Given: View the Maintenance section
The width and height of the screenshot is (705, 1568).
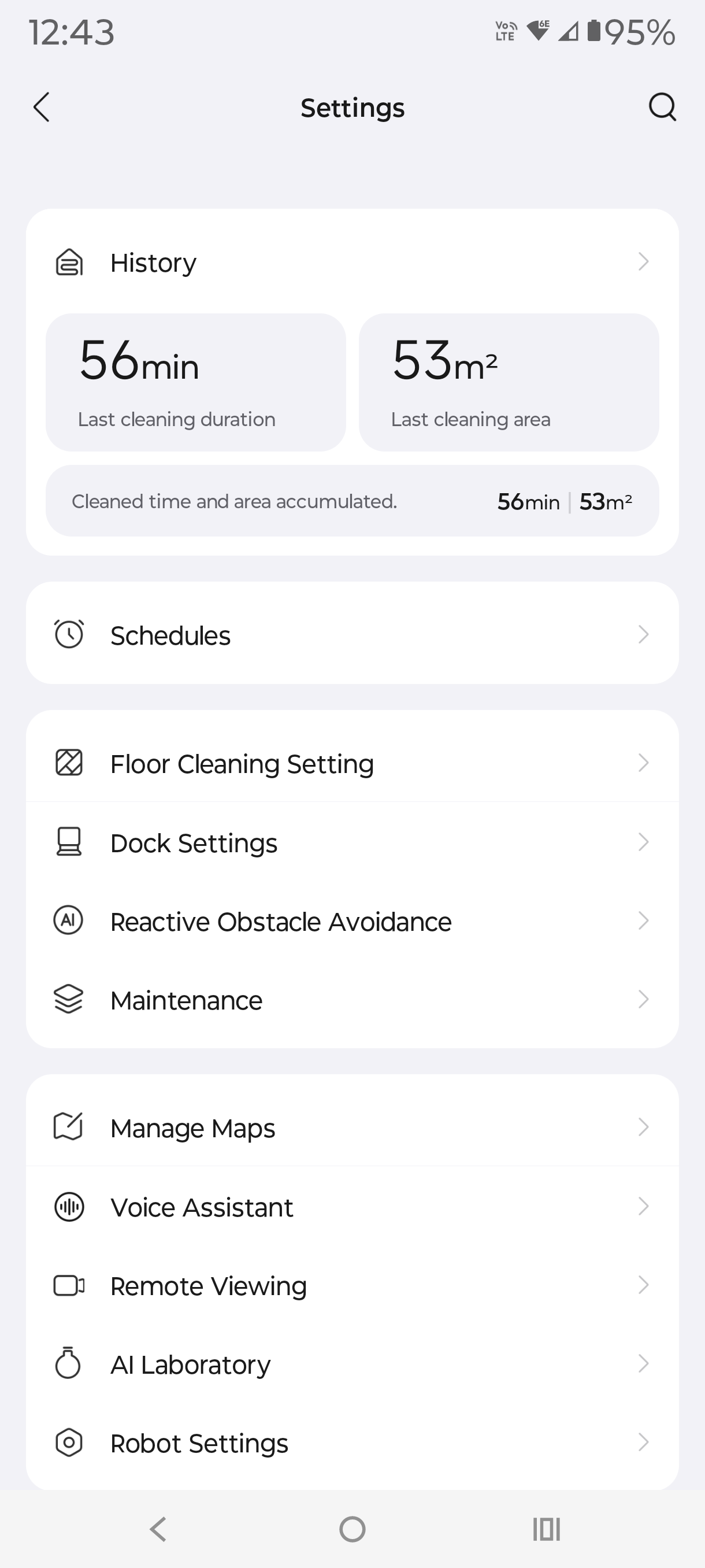Looking at the screenshot, I should point(352,1000).
